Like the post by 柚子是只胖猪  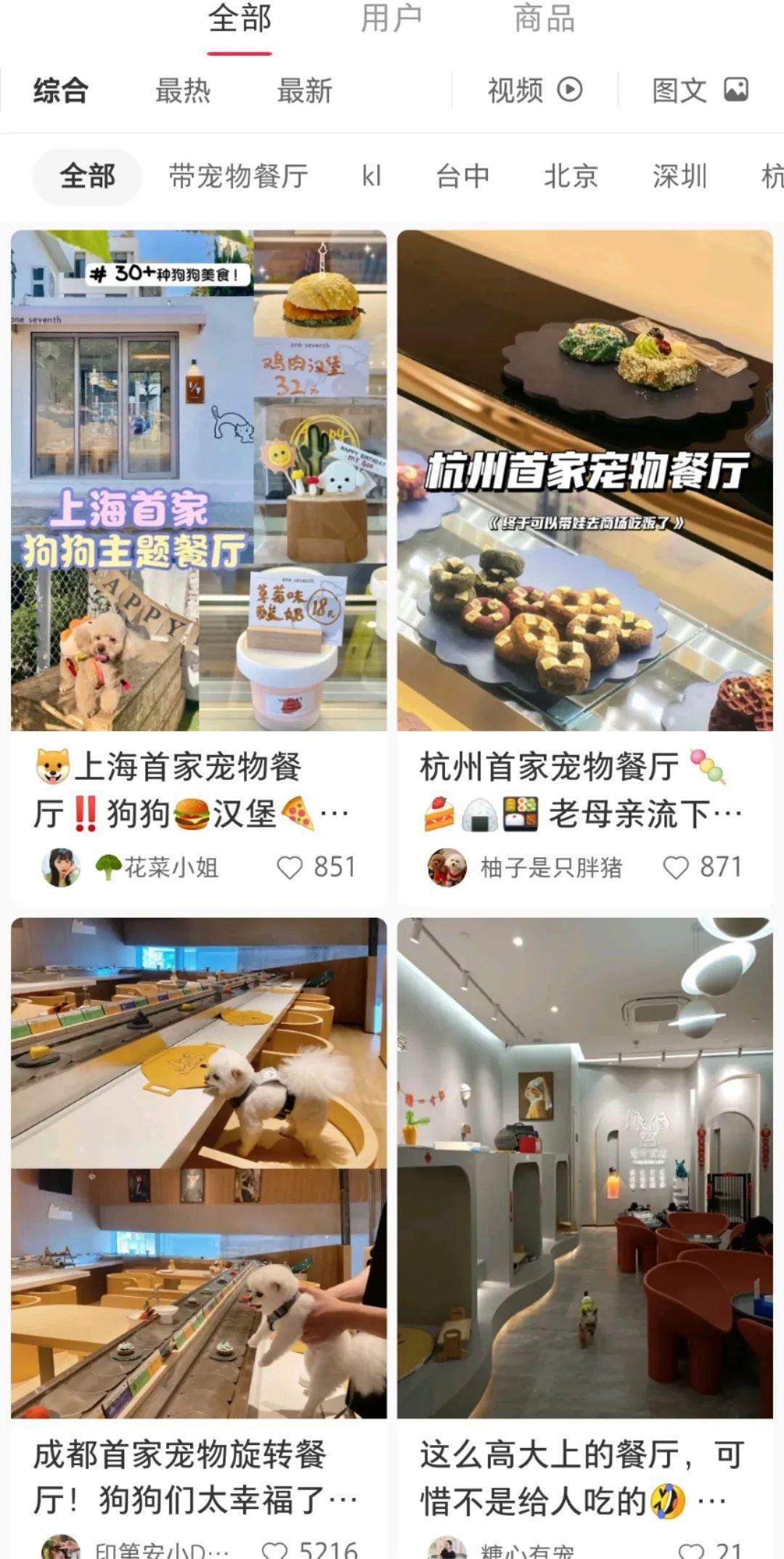coord(676,867)
